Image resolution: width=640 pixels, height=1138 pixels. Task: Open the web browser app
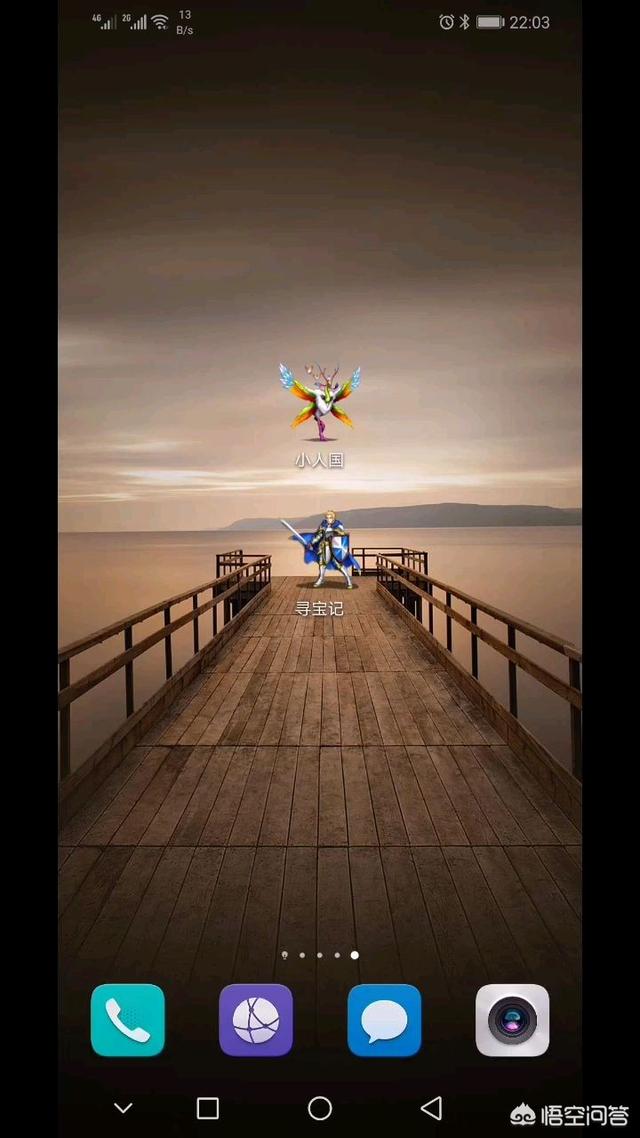256,1020
